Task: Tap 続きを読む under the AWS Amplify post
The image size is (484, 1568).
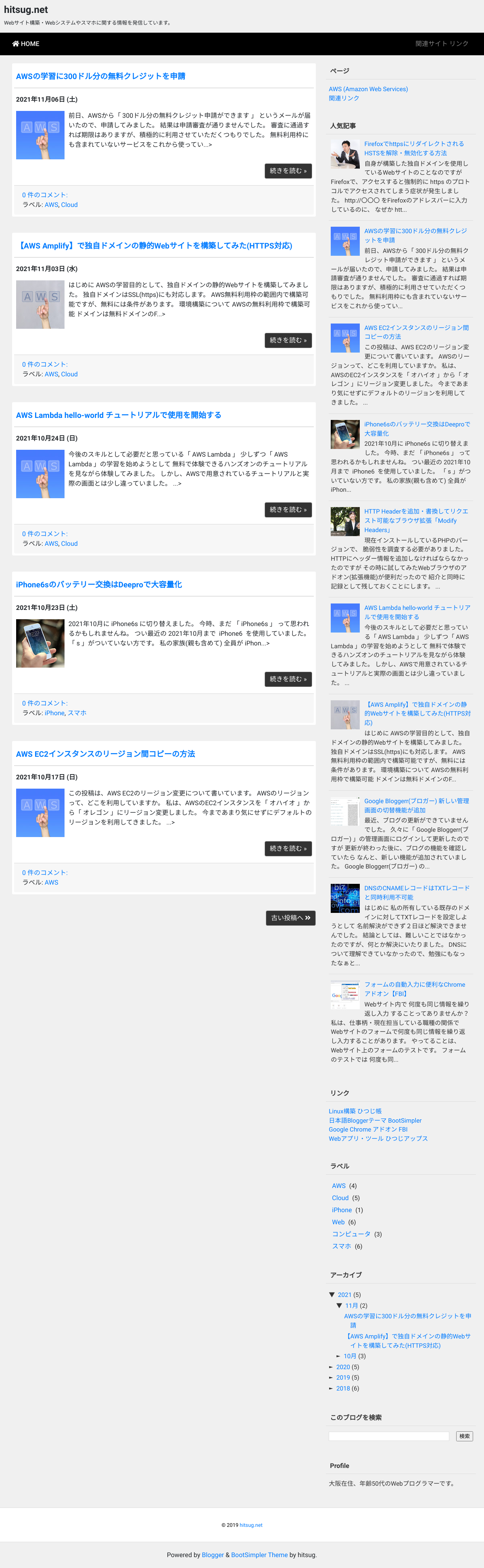Action: click(288, 340)
